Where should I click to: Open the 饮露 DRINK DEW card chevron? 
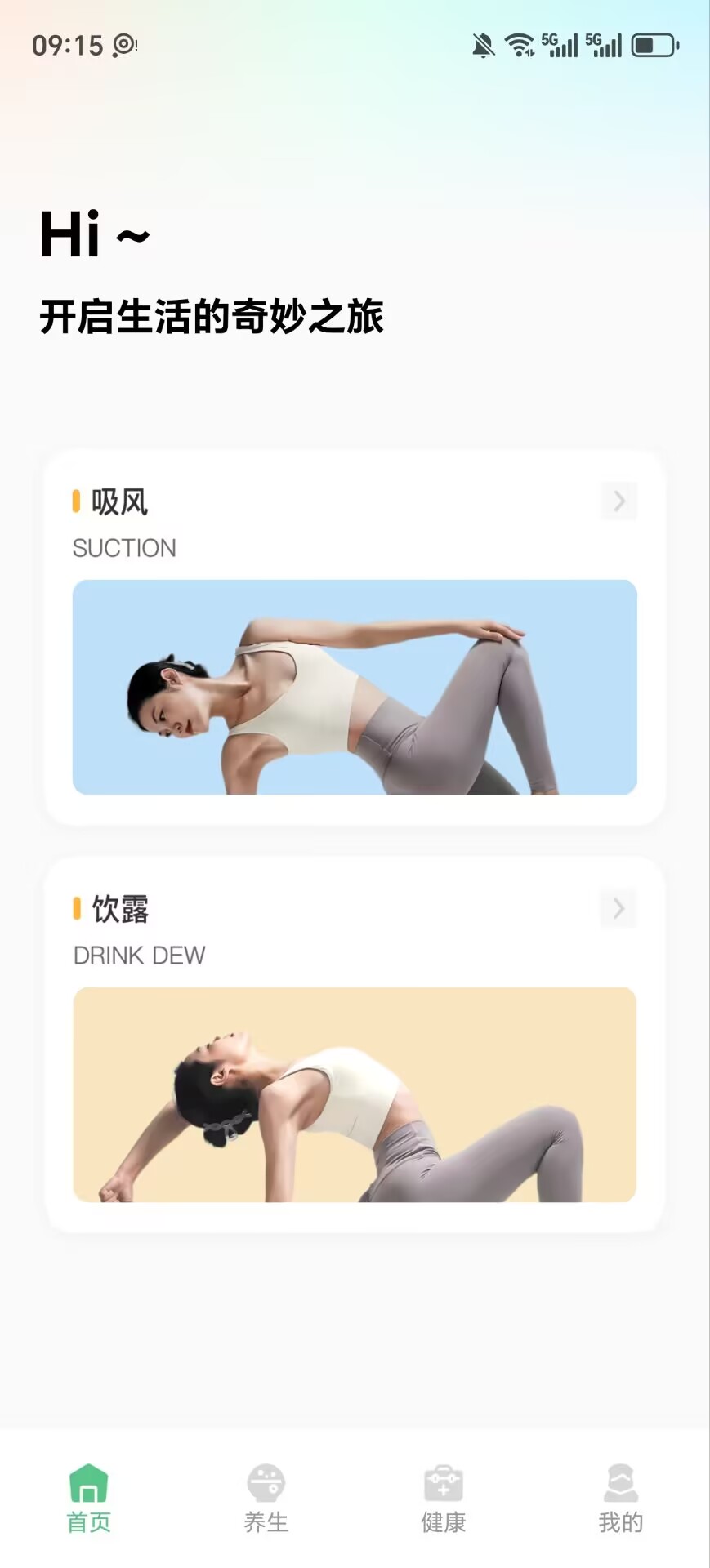pyautogui.click(x=618, y=908)
